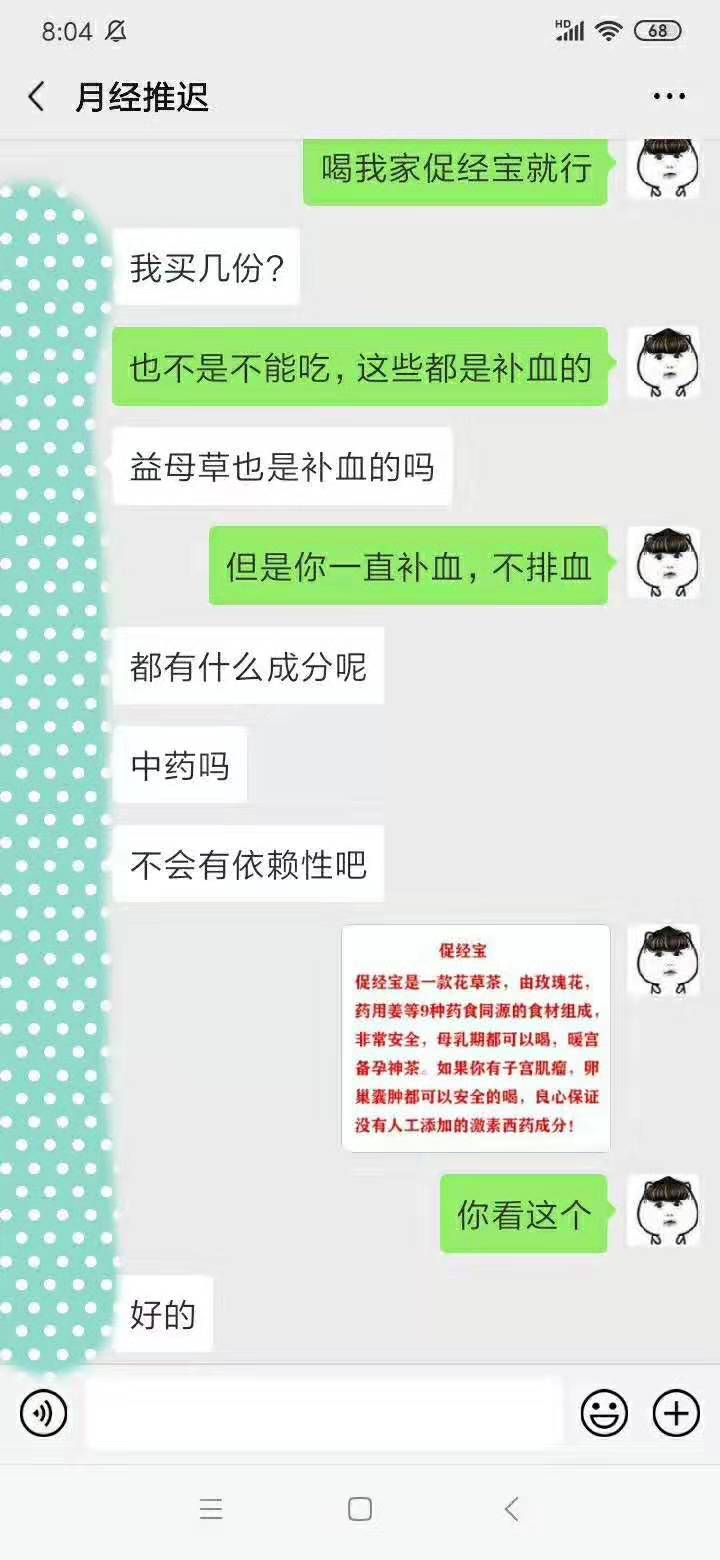
Task: Tap the system back button
Action: (511, 1509)
